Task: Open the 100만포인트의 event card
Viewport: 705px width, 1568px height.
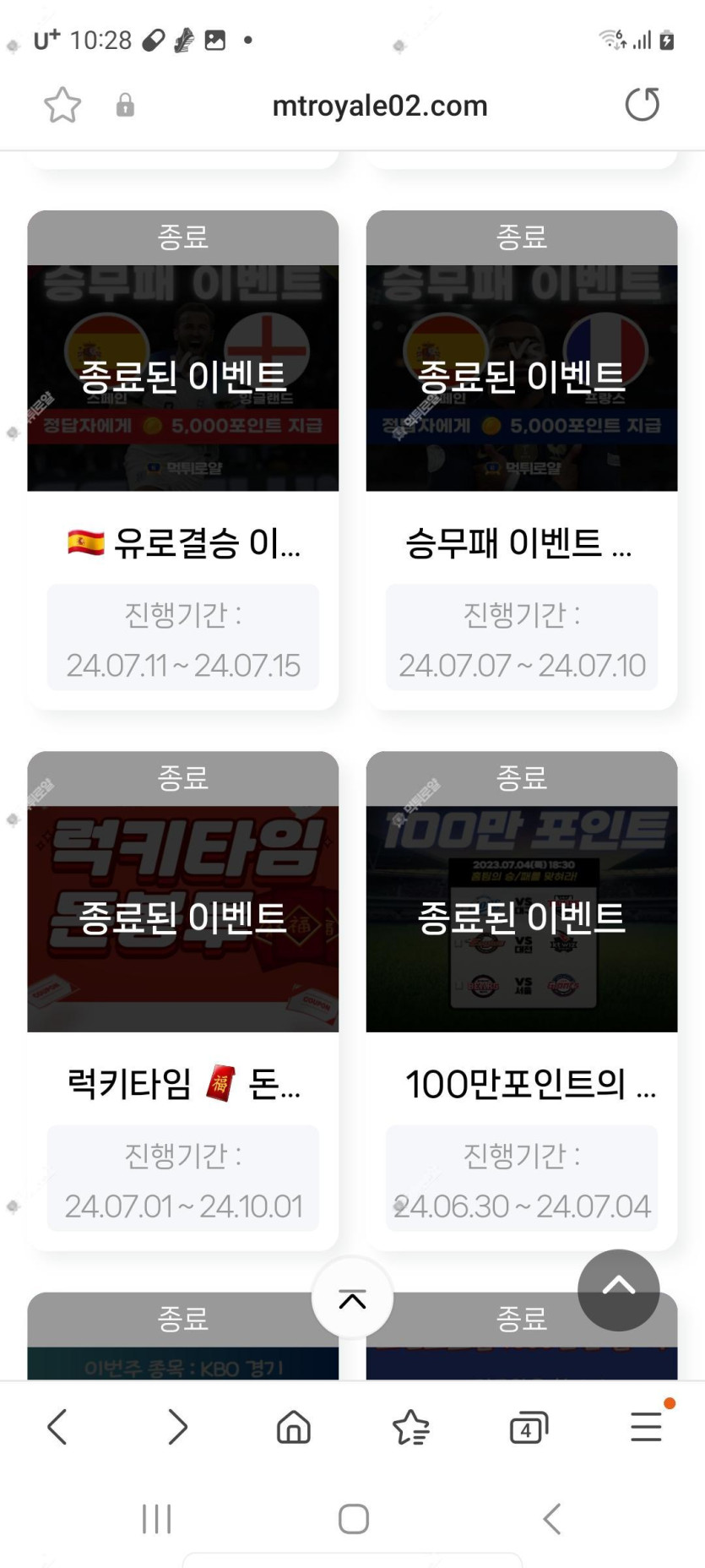Action: [521, 1000]
